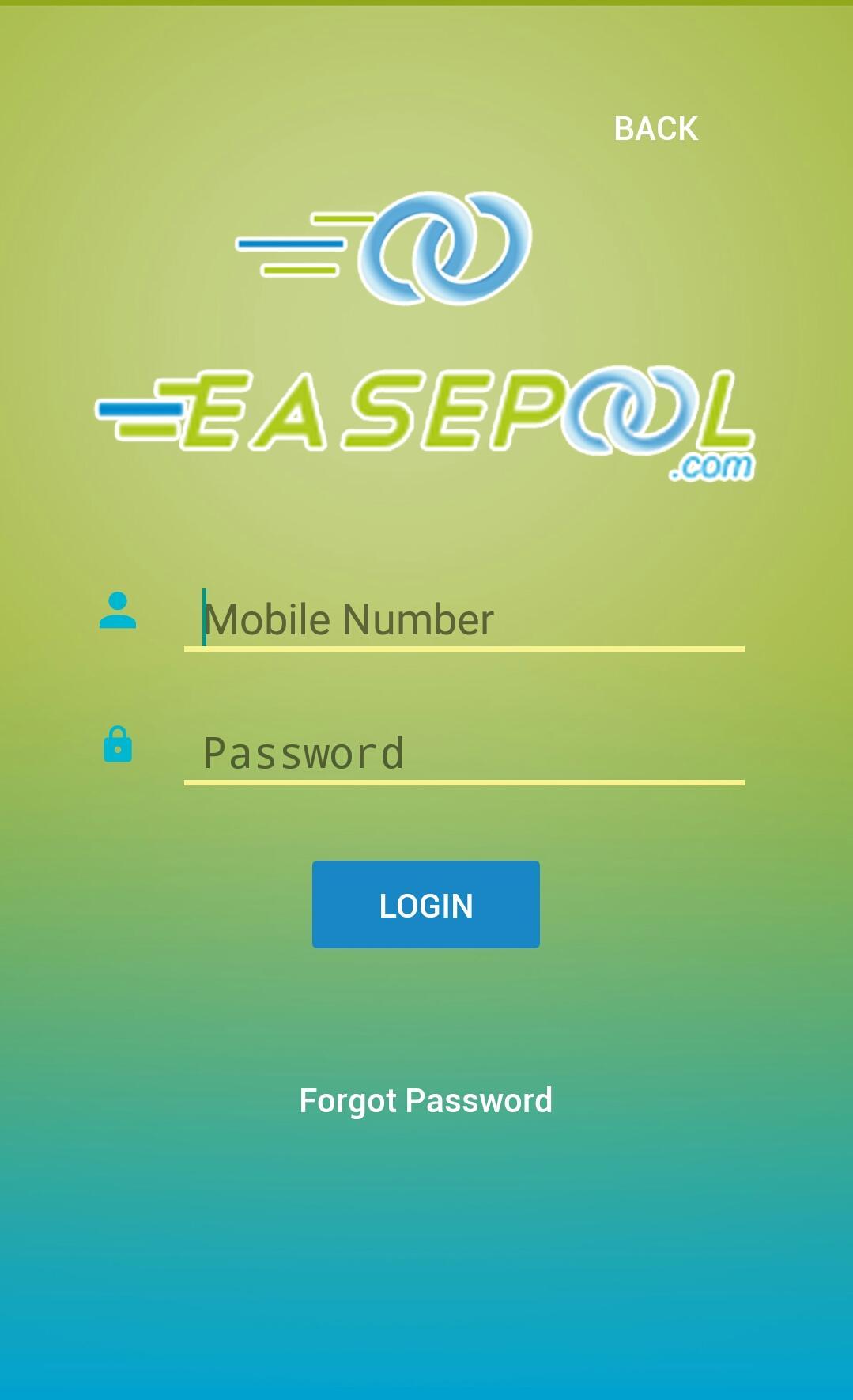Tap the blue LOGIN button
Screen dimensions: 853x1400
point(425,904)
